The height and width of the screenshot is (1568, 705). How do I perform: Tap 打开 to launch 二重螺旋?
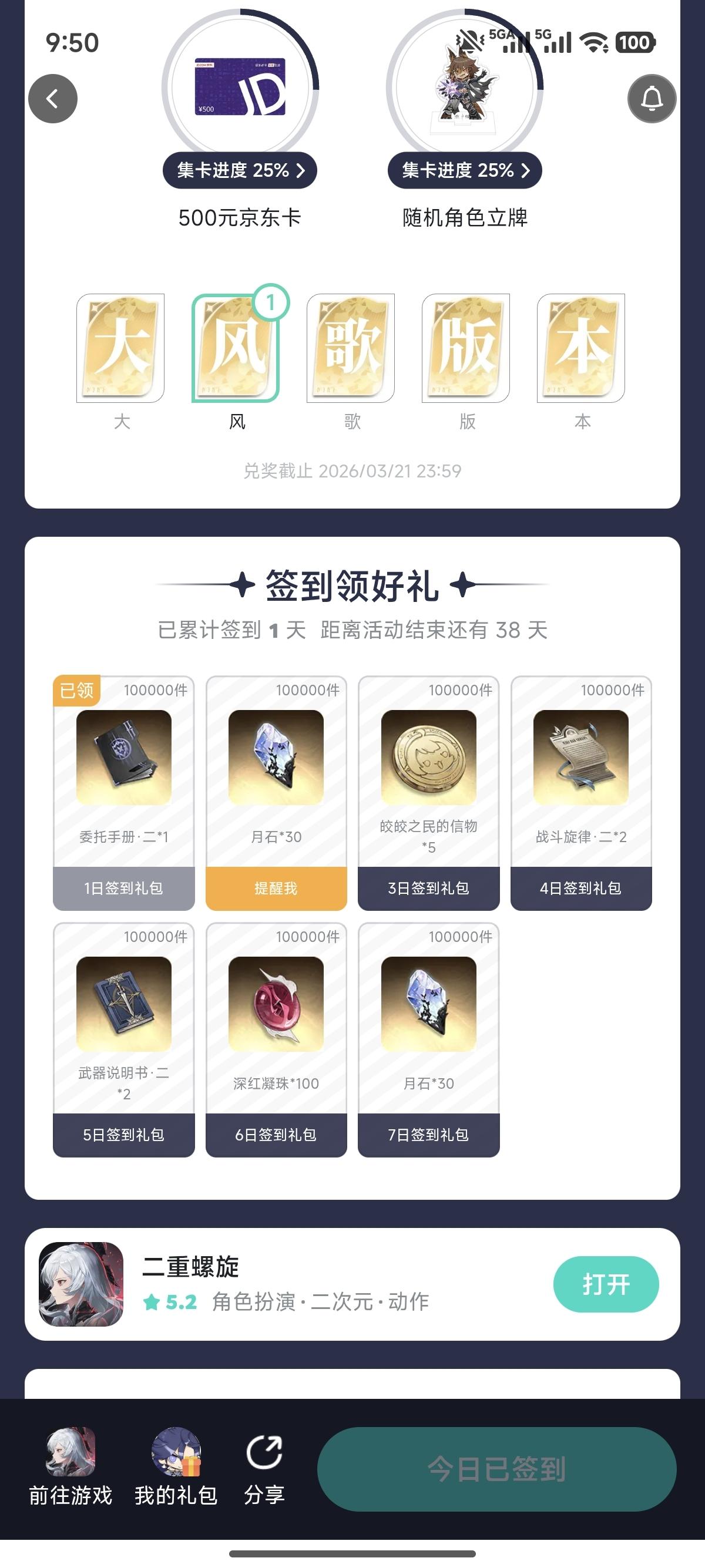[x=606, y=1284]
